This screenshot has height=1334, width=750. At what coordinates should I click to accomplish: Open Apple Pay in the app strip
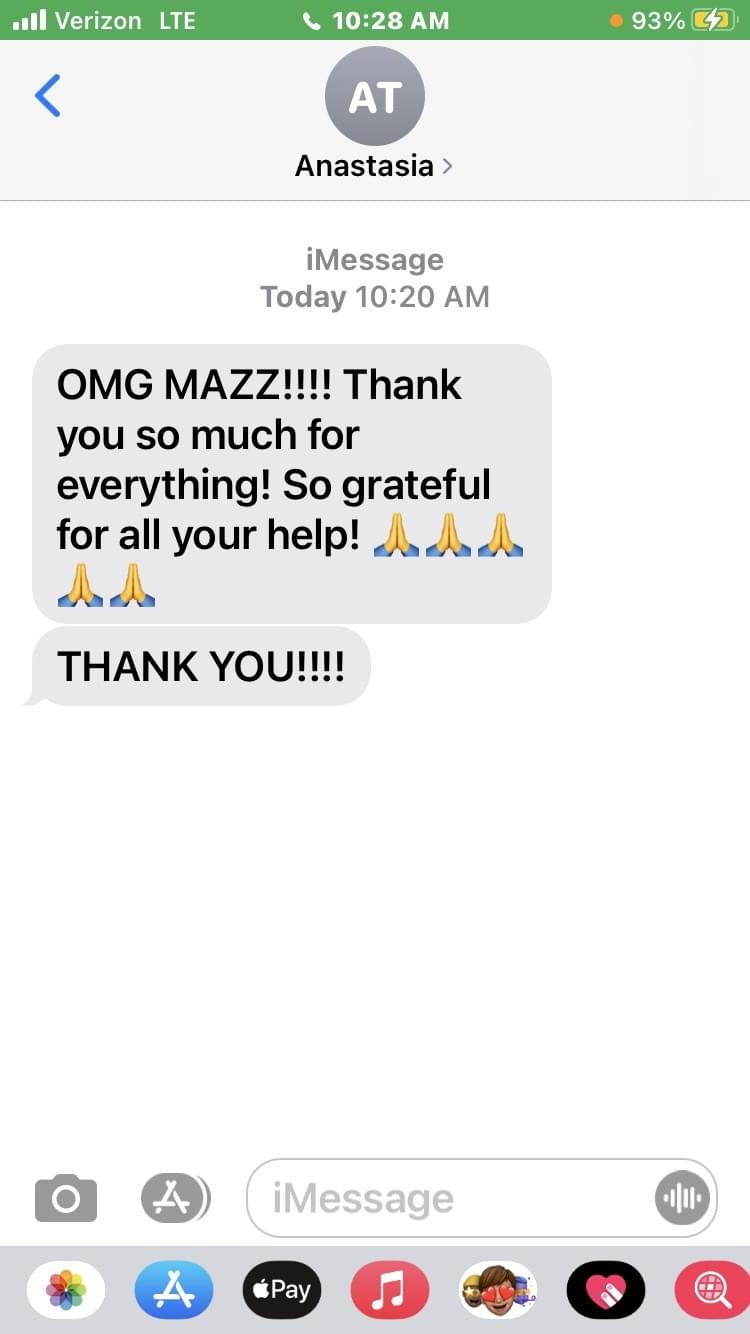(x=282, y=1290)
